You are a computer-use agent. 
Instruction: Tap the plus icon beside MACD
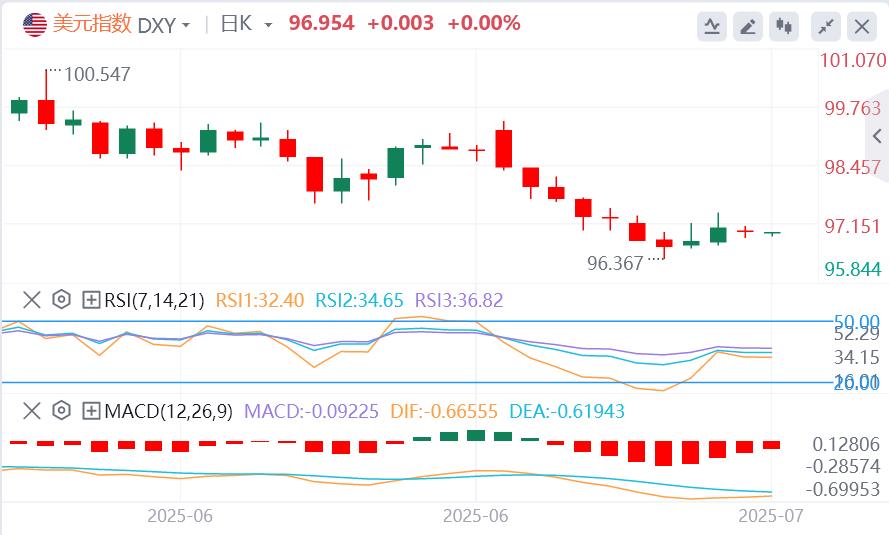coord(91,410)
